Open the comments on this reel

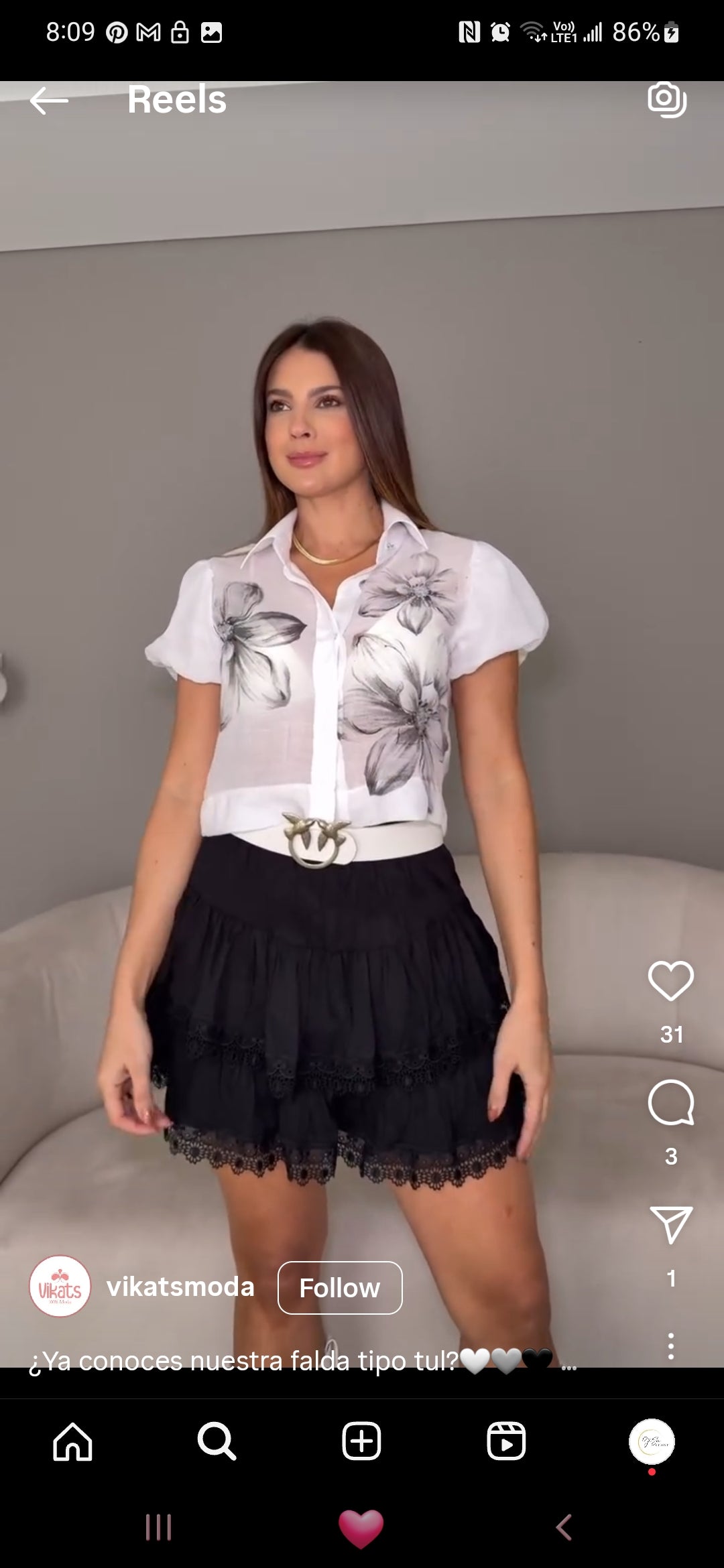pos(670,1103)
